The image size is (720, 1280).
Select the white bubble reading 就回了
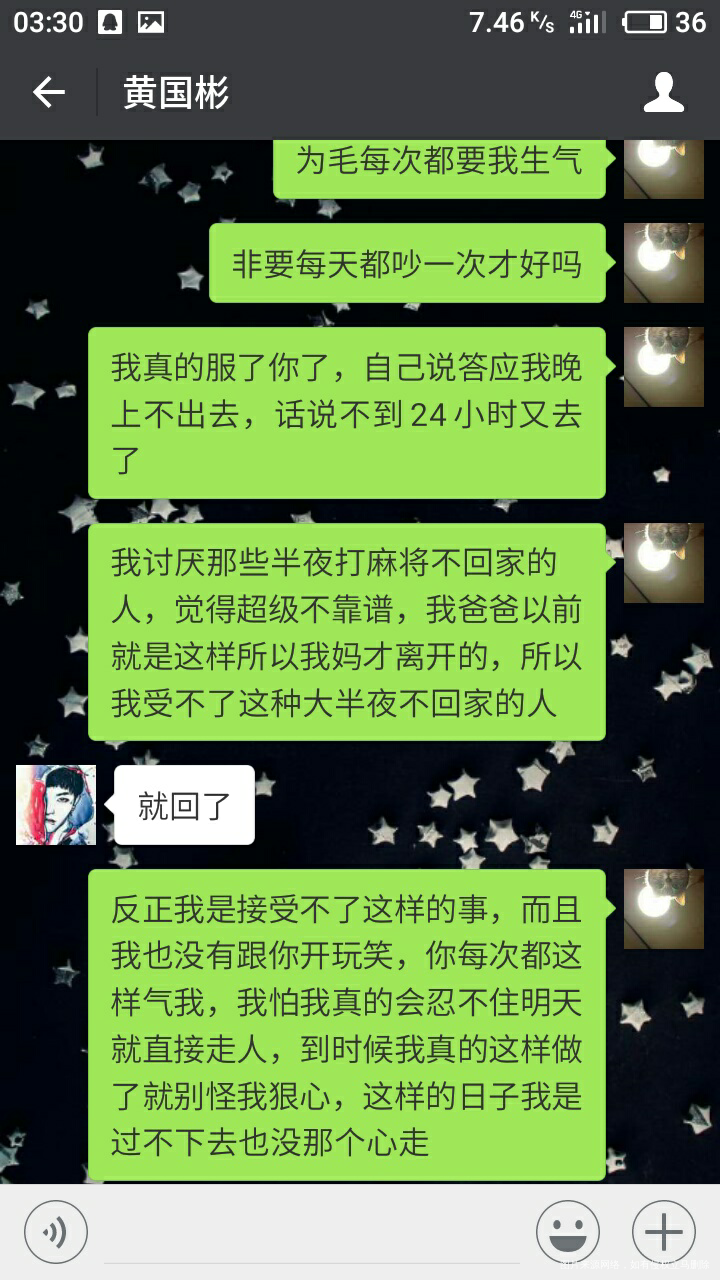tap(183, 804)
